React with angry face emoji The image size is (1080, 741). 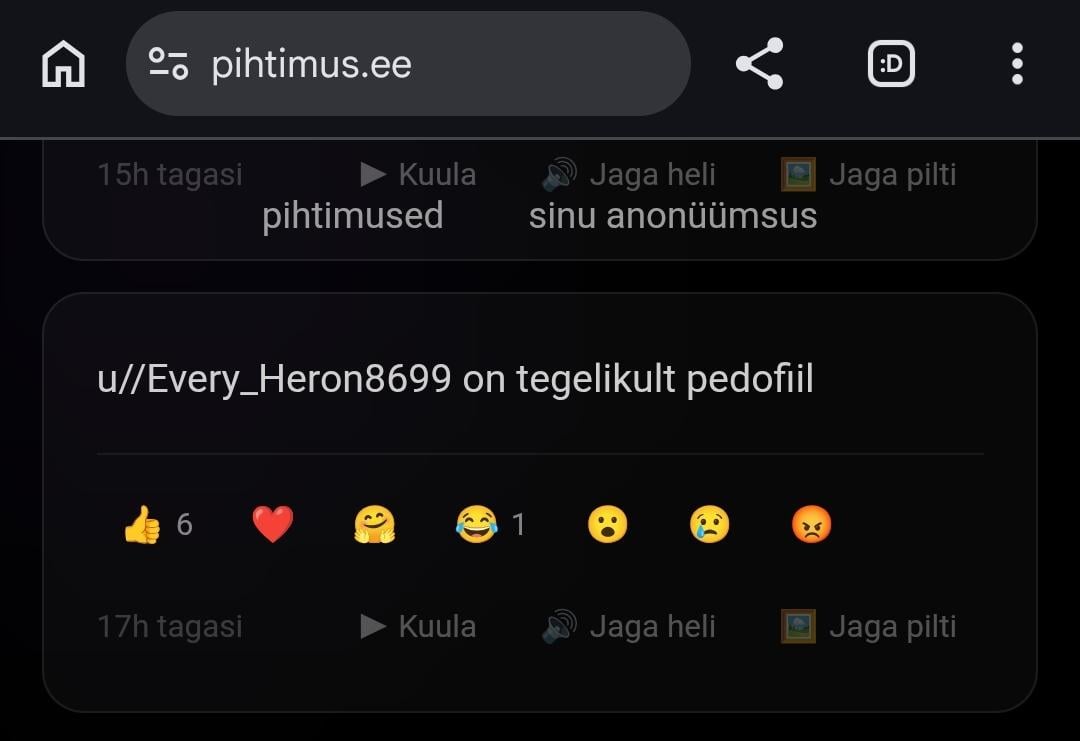pos(811,524)
